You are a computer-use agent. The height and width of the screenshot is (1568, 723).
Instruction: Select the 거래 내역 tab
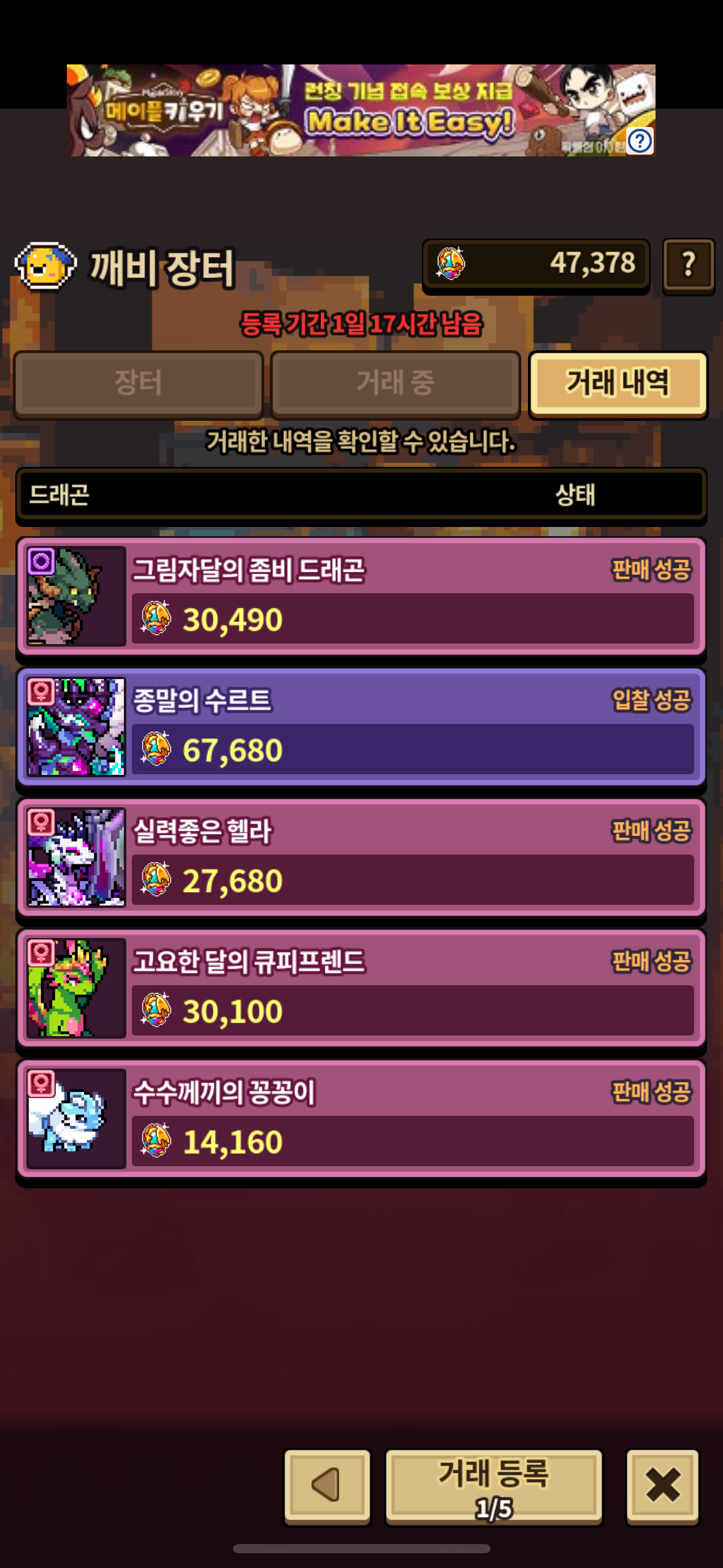(x=618, y=383)
